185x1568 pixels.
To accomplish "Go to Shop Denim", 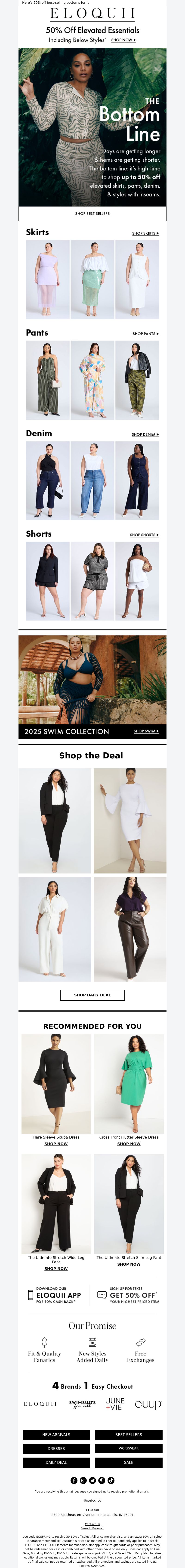I will pyautogui.click(x=145, y=435).
